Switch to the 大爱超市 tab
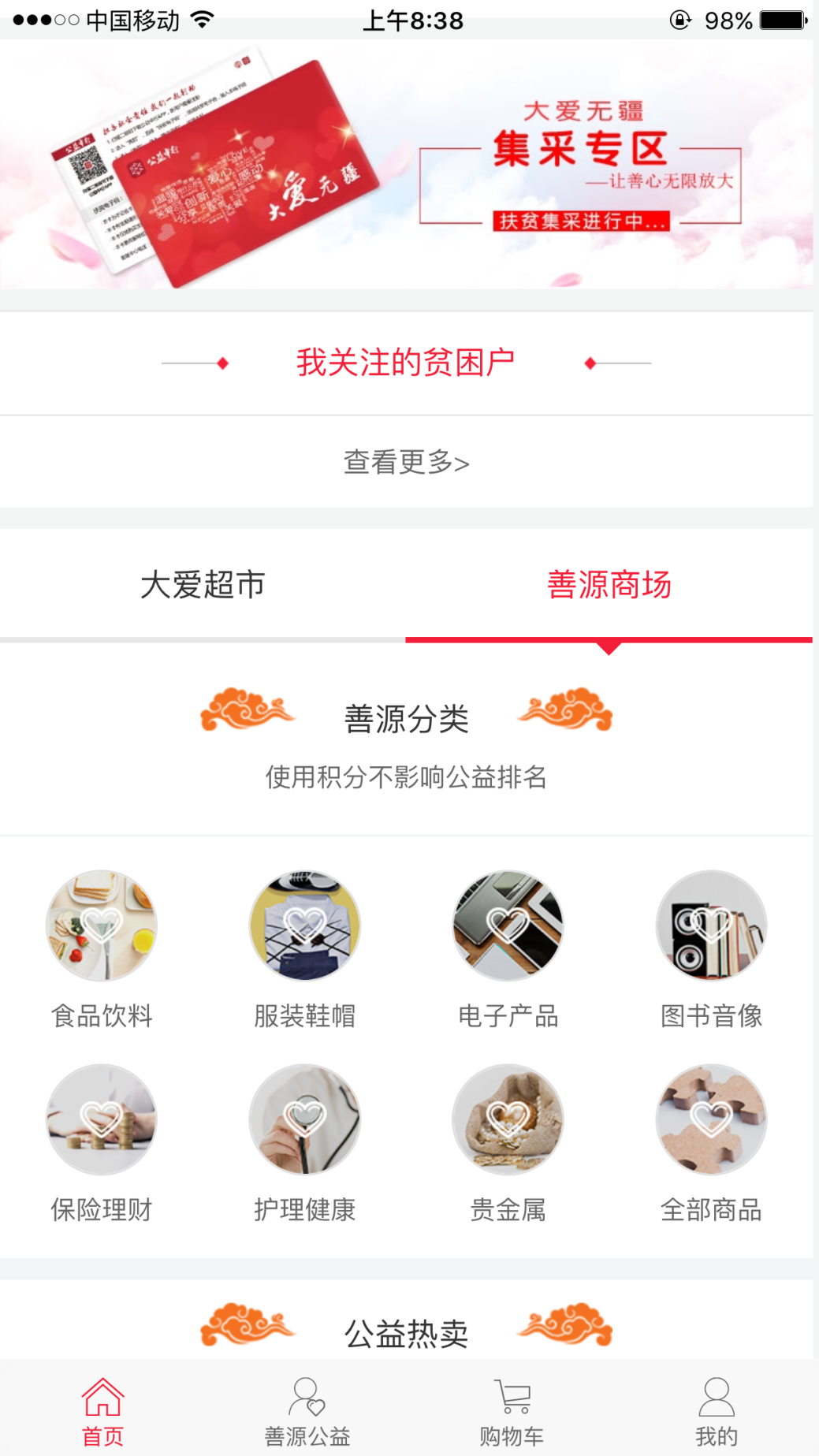The width and height of the screenshot is (819, 1456). [x=203, y=585]
